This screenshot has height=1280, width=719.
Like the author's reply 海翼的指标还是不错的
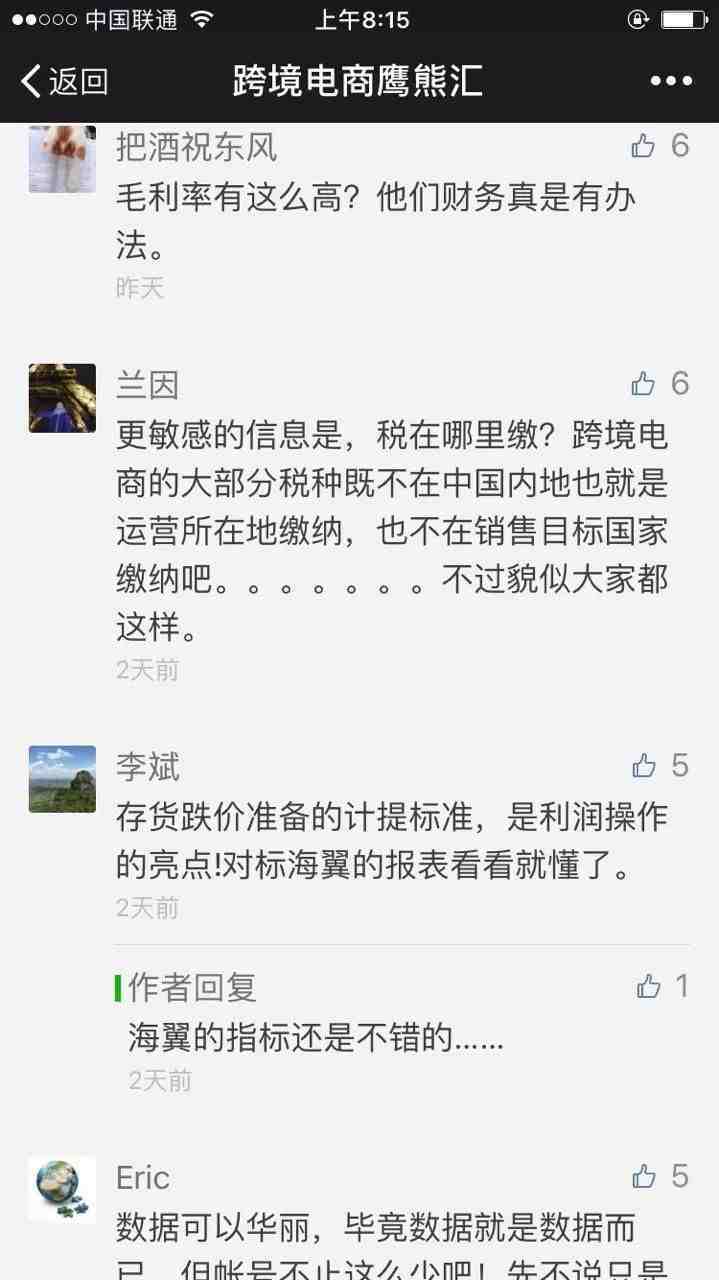point(649,987)
